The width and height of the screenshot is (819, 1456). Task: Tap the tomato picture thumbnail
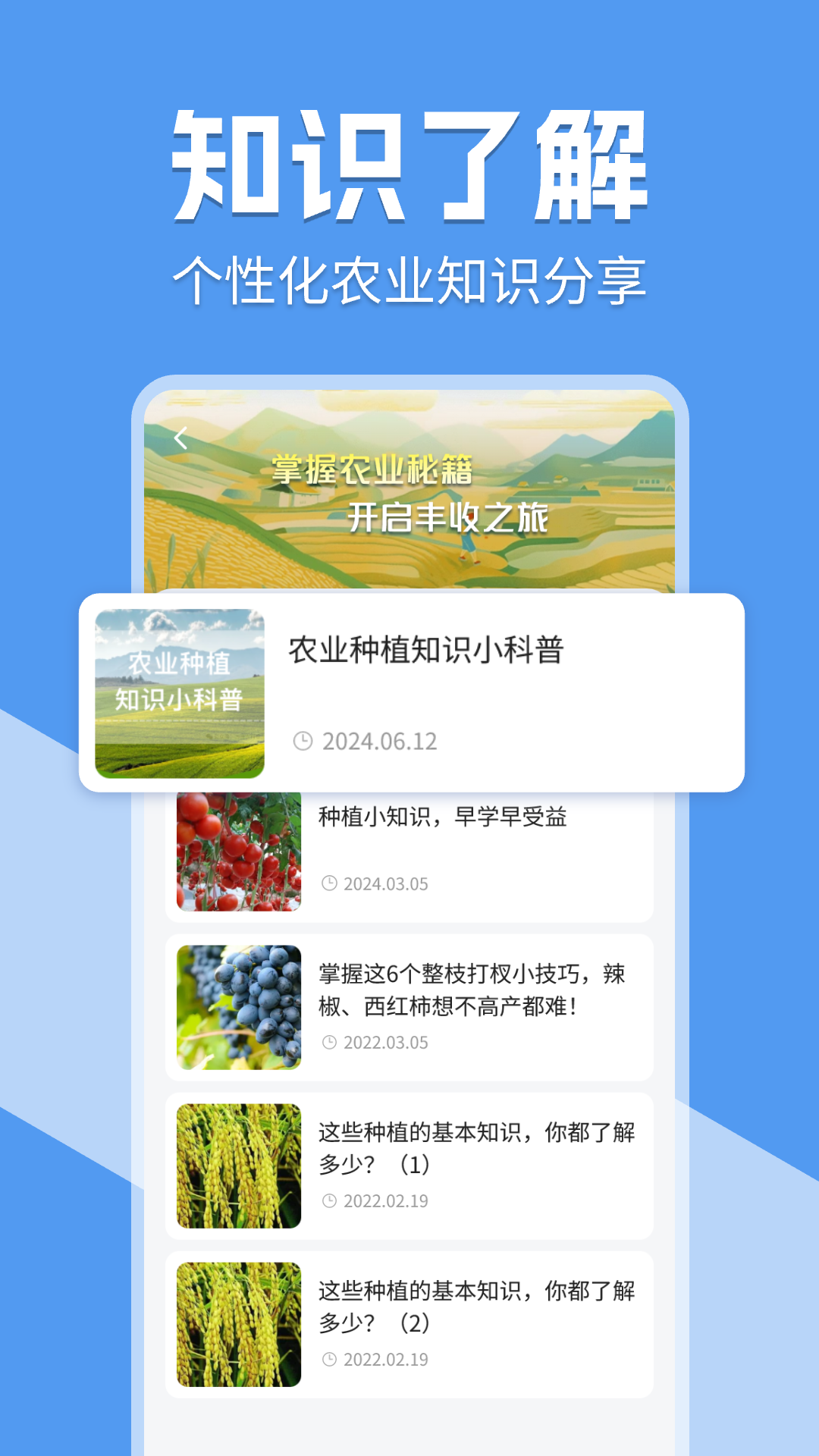coord(237,851)
